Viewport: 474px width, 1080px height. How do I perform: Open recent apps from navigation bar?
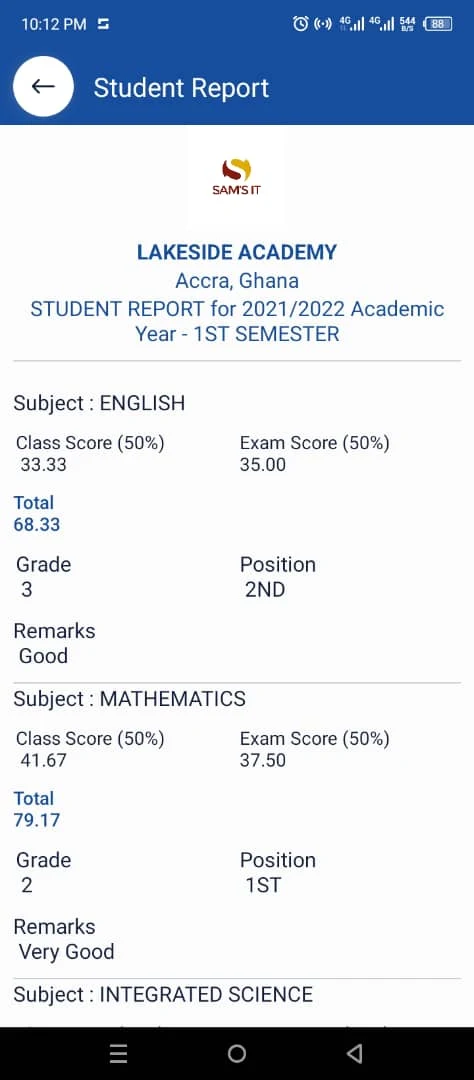[118, 1053]
